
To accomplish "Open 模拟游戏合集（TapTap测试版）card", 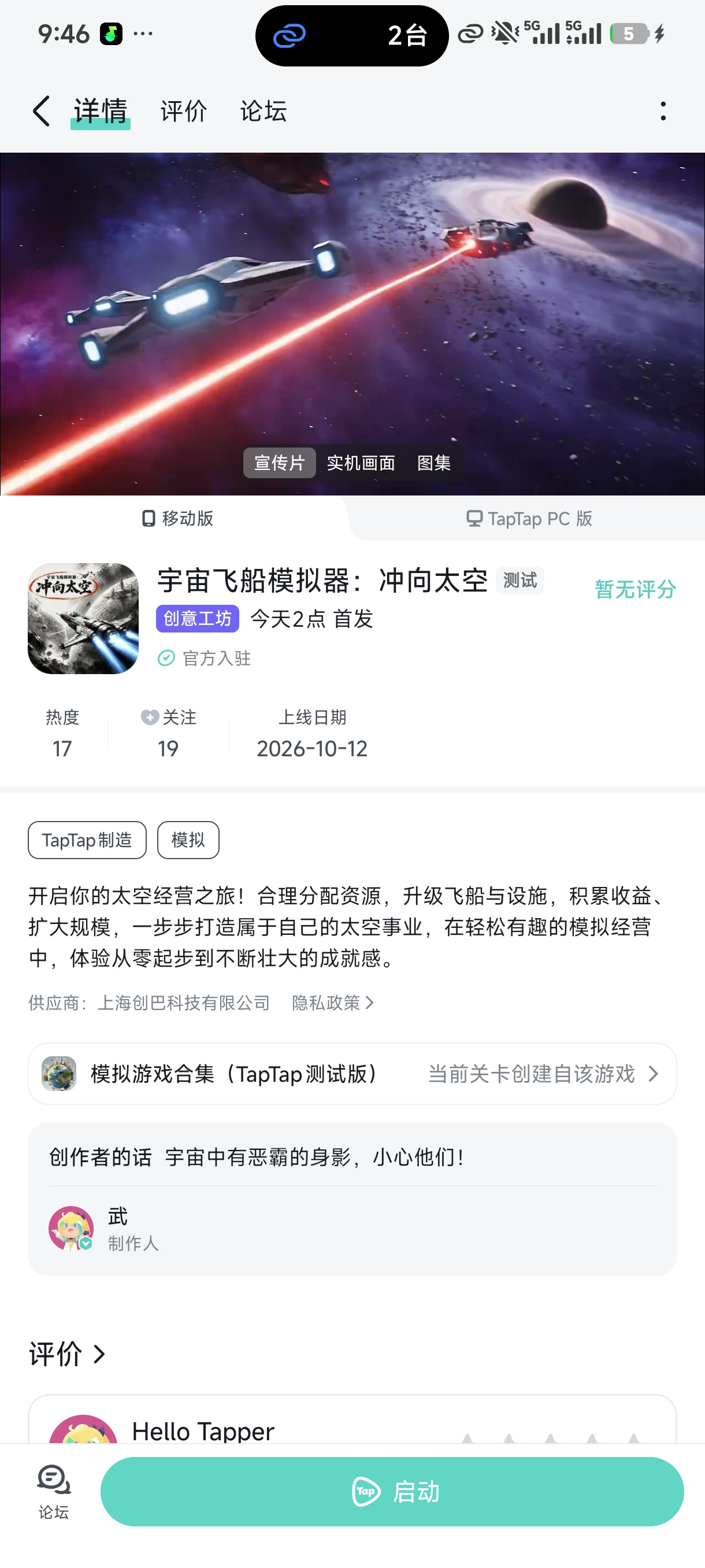I will (352, 1074).
